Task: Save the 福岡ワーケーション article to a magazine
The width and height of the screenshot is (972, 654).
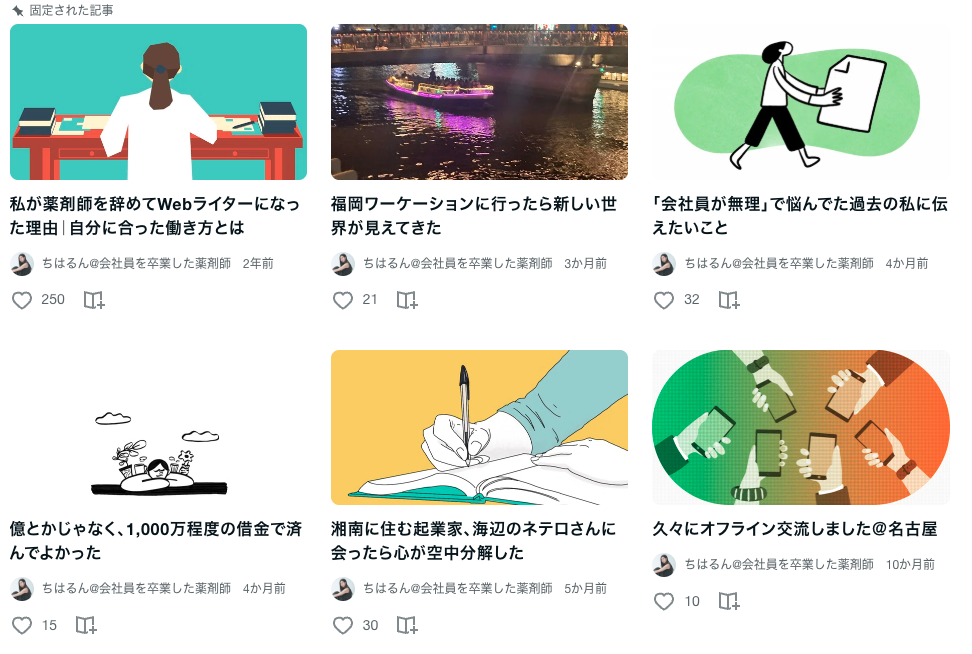Action: 407,300
